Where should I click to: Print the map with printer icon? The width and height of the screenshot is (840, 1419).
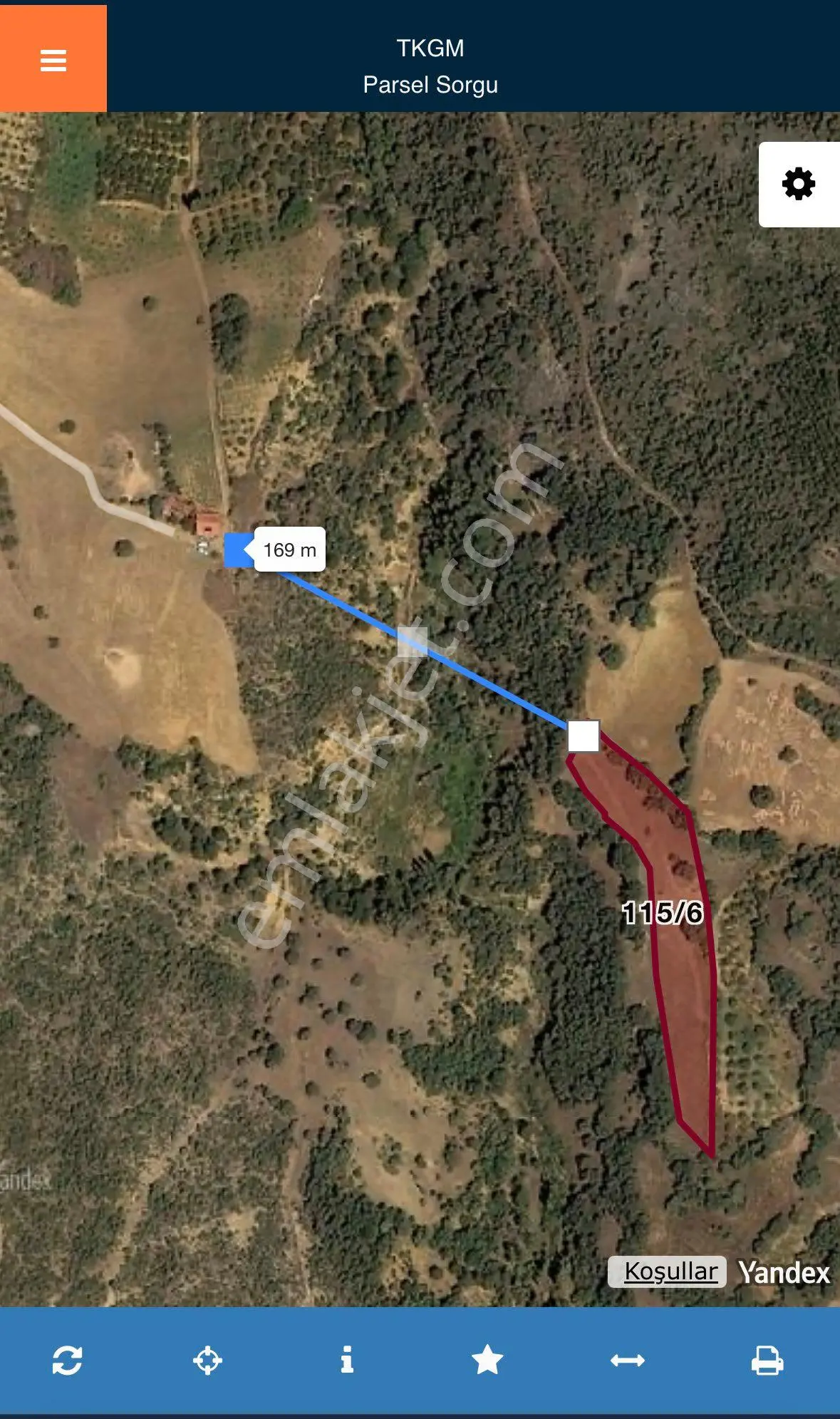point(767,1360)
